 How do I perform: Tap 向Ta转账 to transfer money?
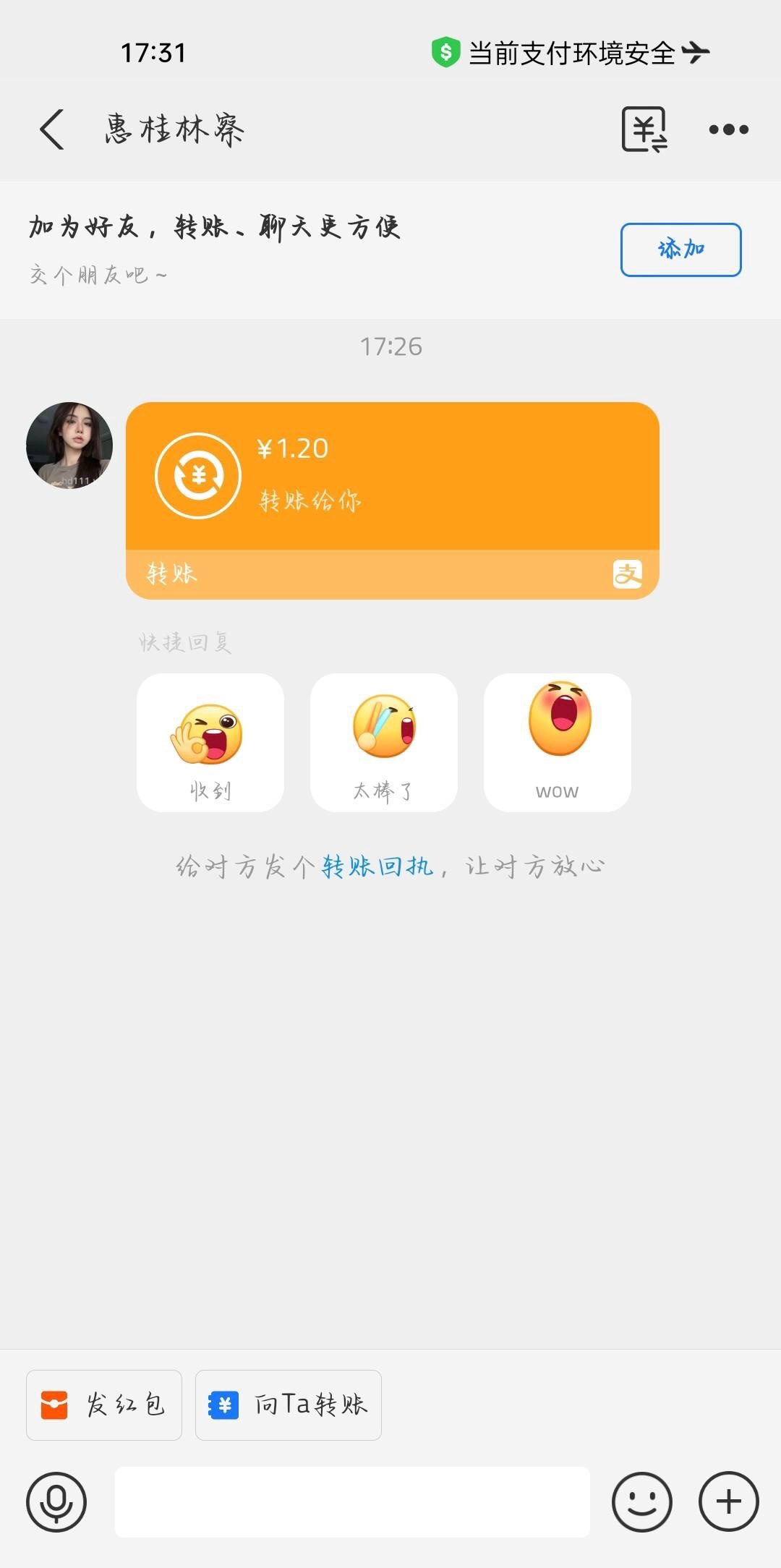point(289,1405)
